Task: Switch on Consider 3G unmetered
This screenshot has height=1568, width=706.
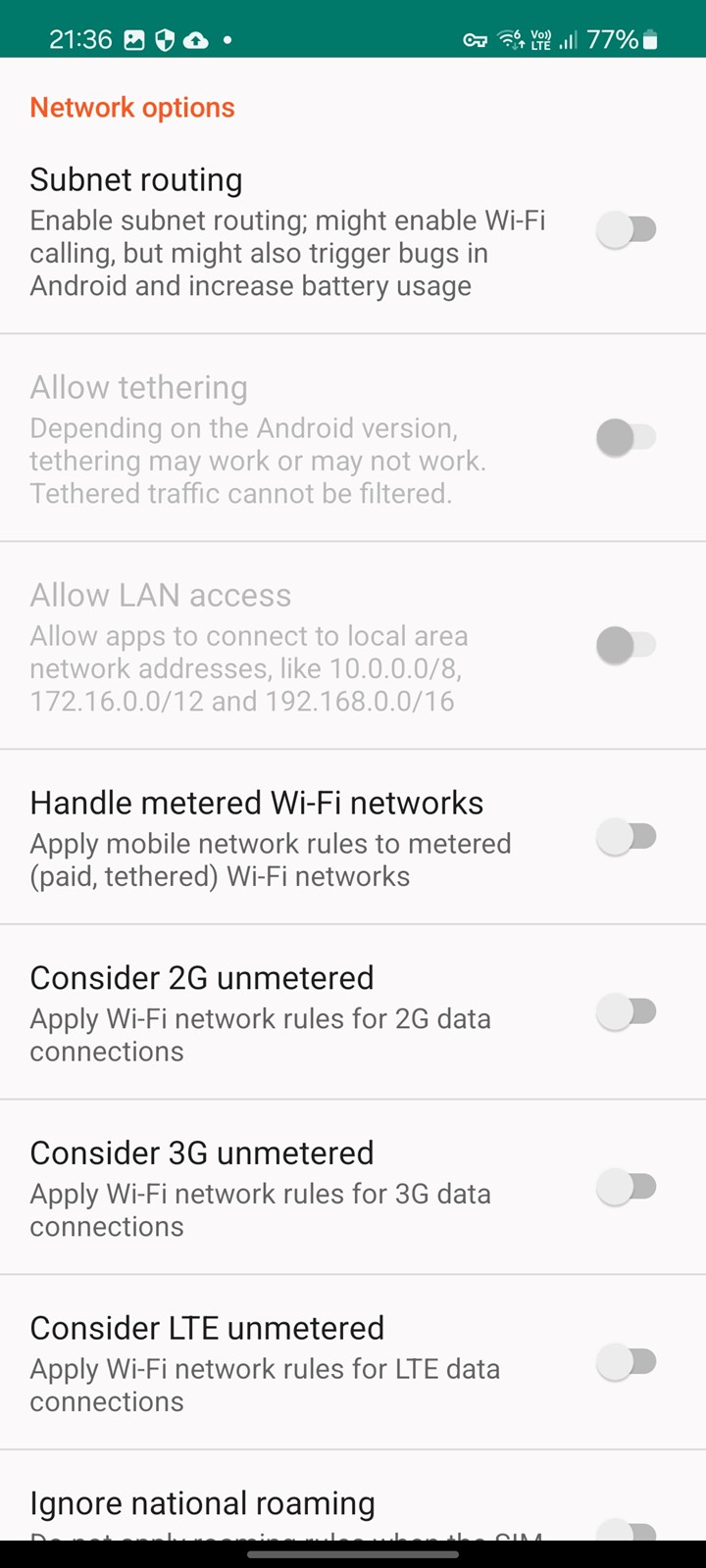Action: pyautogui.click(x=627, y=1187)
